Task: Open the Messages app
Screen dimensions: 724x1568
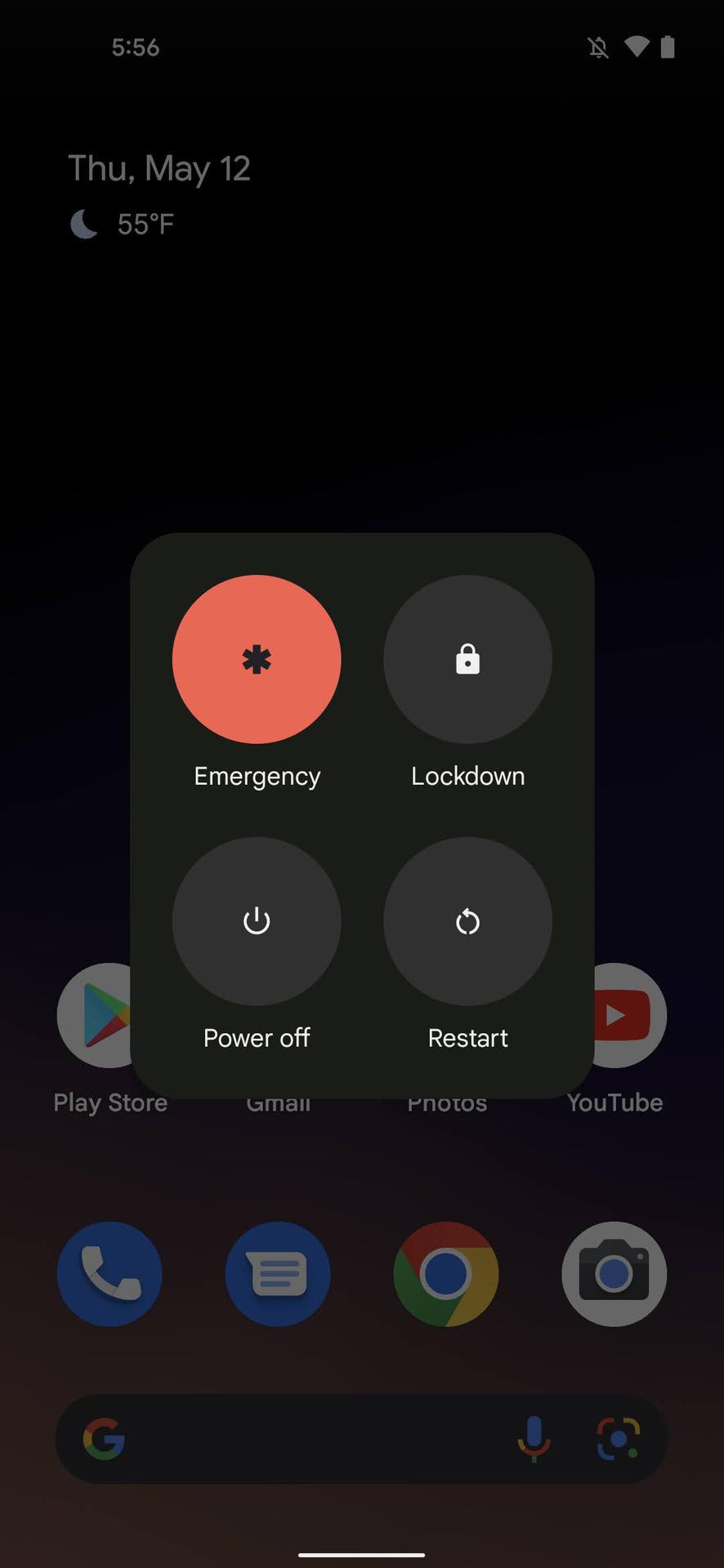Action: pyautogui.click(x=278, y=1274)
